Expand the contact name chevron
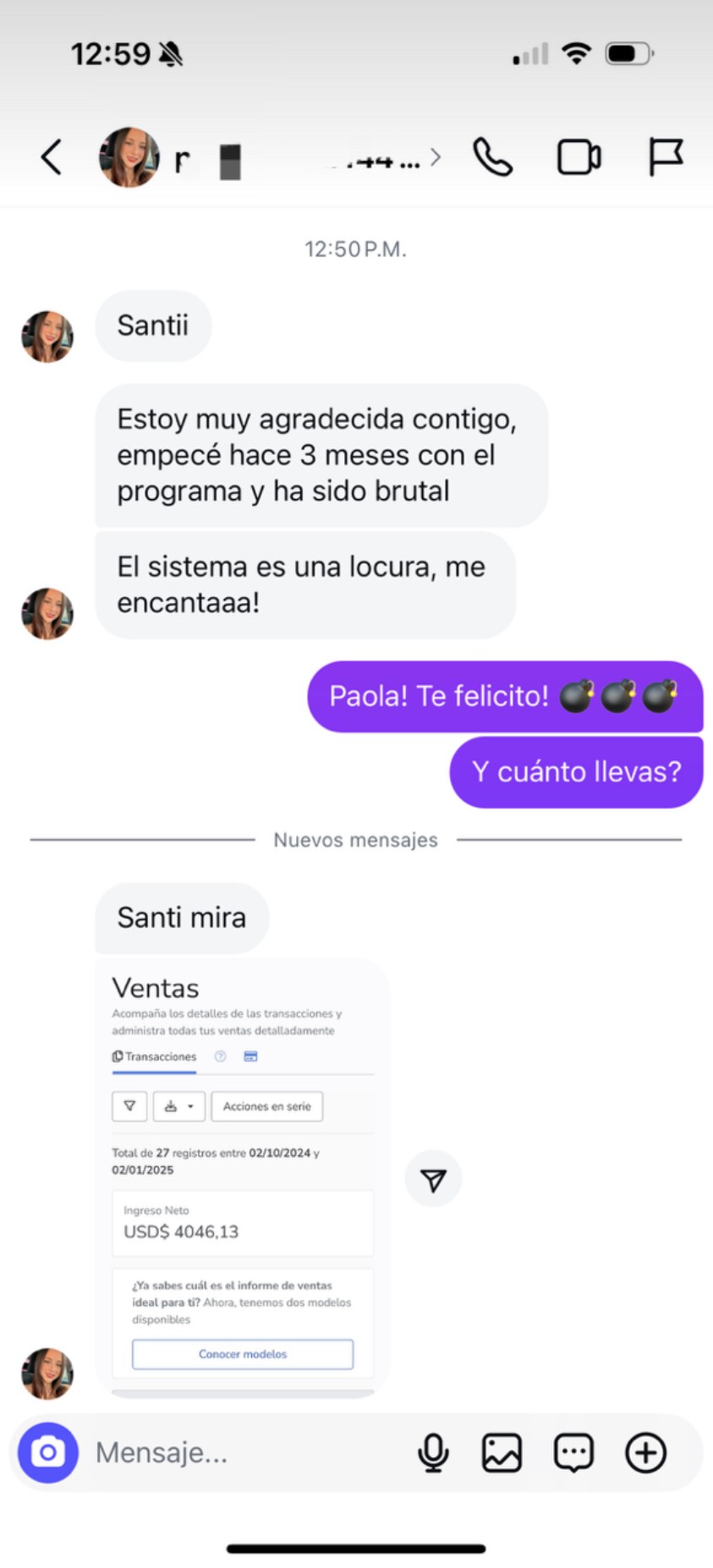Viewport: 713px width, 1568px height. click(x=436, y=156)
